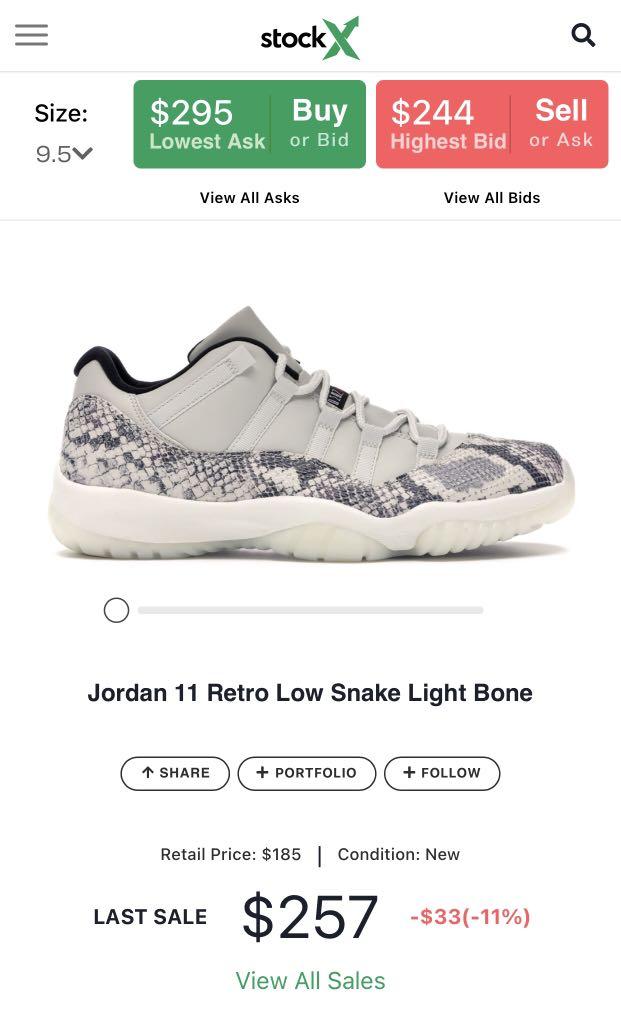Tap the 360 image slider handle

(116, 610)
